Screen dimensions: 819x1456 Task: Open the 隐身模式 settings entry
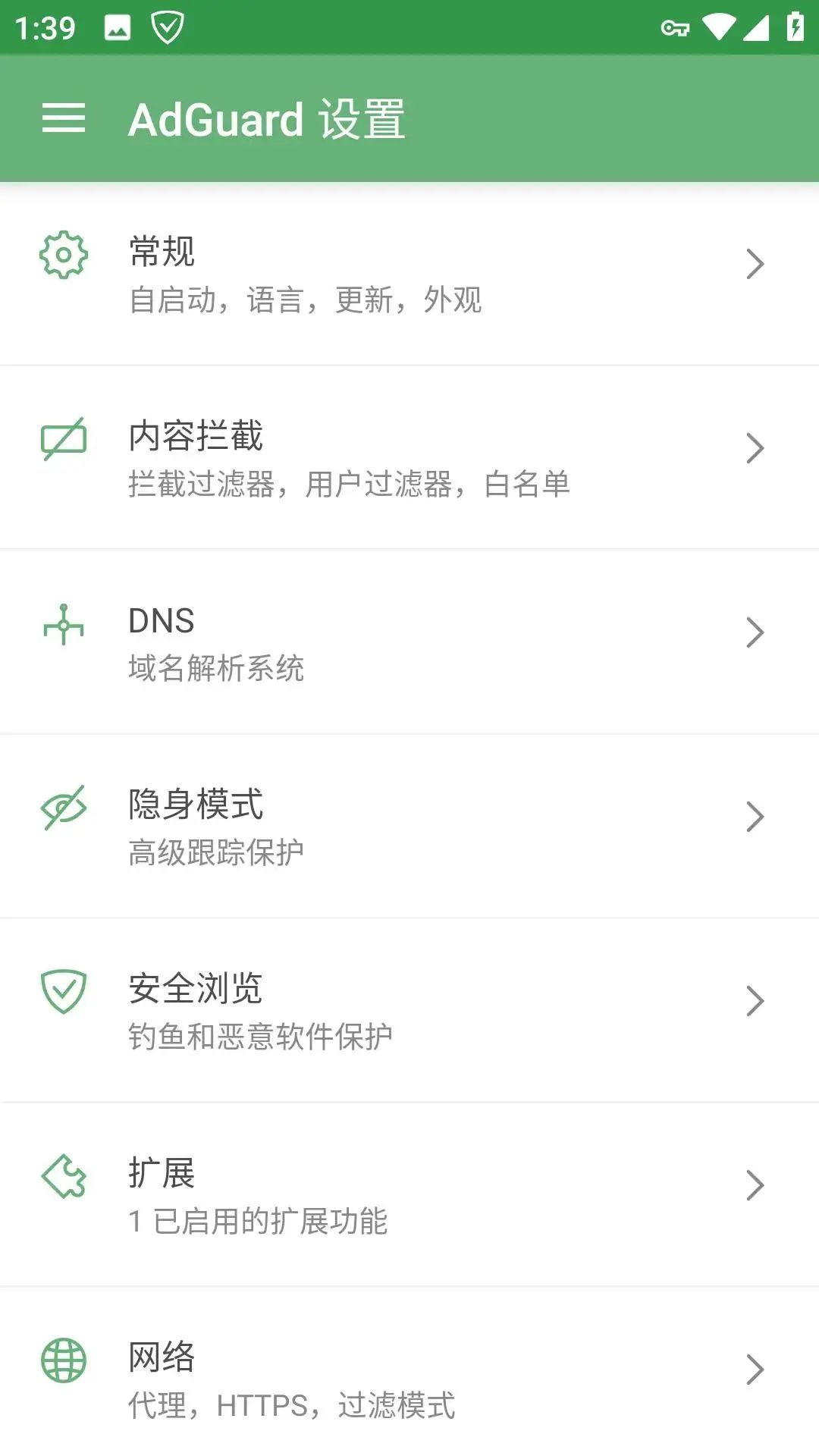pos(196,806)
